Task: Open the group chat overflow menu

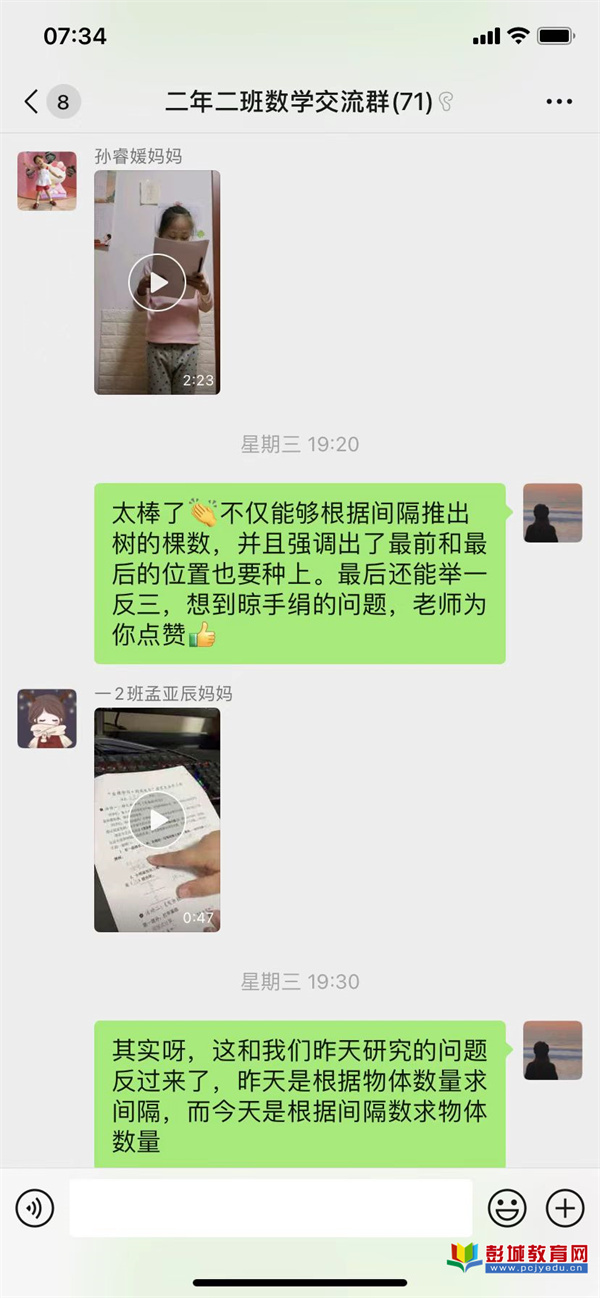Action: pos(558,101)
